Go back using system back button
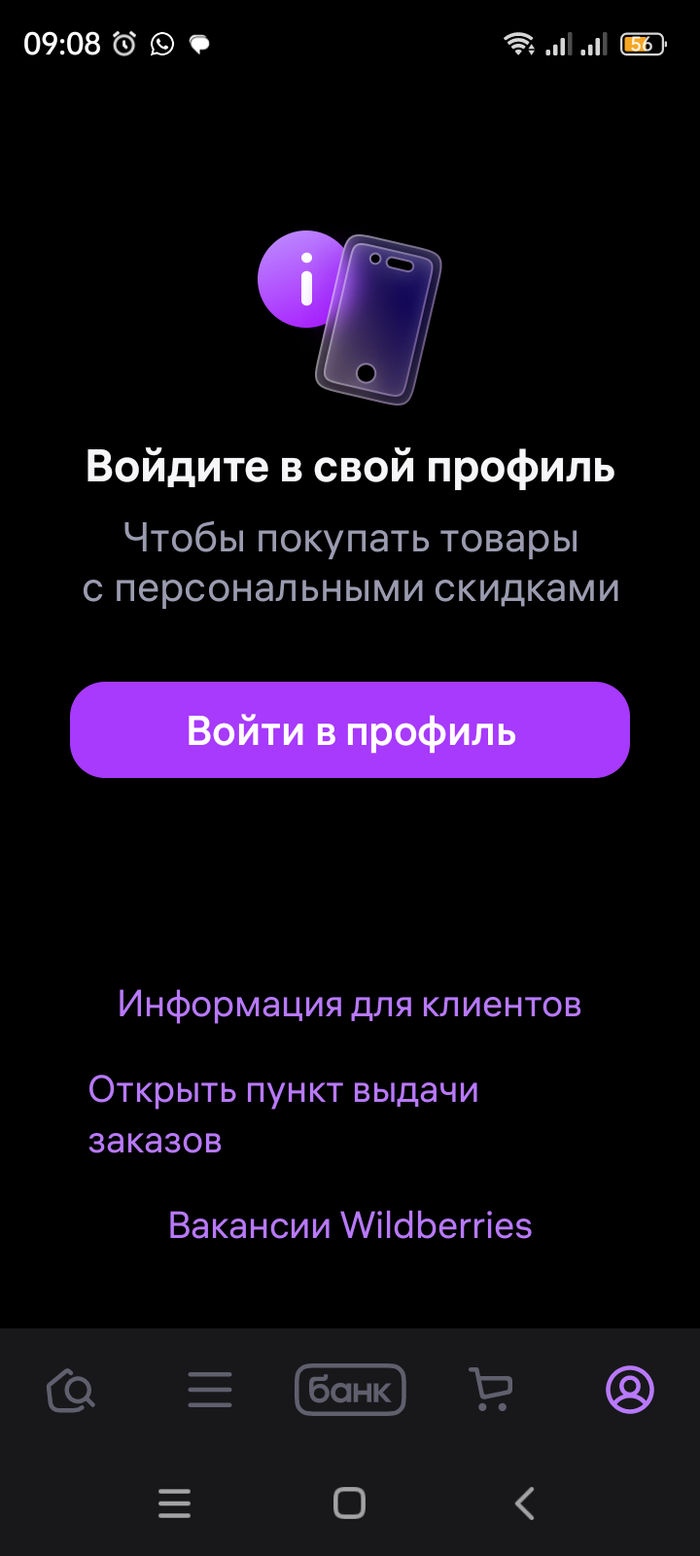Viewport: 700px width, 1556px height. [x=524, y=1502]
